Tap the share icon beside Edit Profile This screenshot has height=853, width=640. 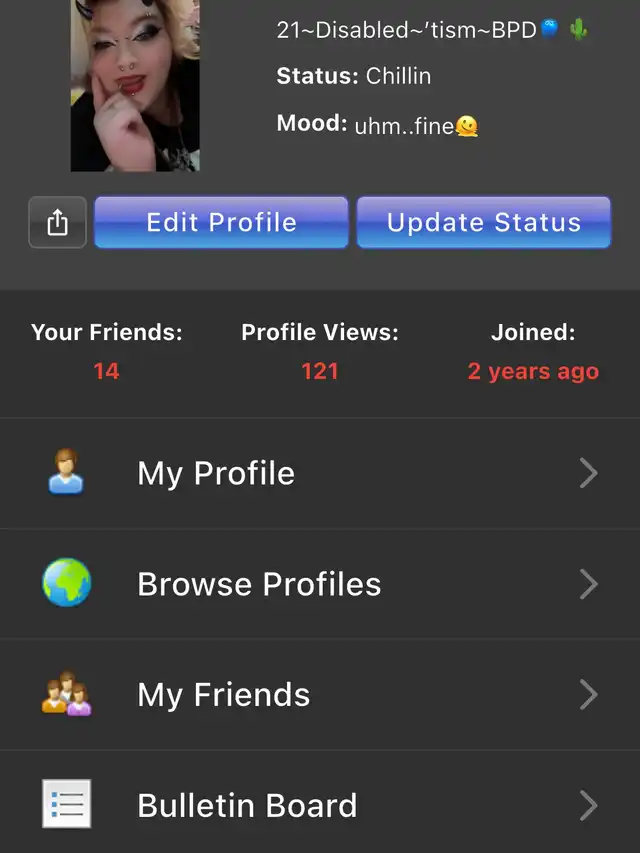tap(58, 222)
